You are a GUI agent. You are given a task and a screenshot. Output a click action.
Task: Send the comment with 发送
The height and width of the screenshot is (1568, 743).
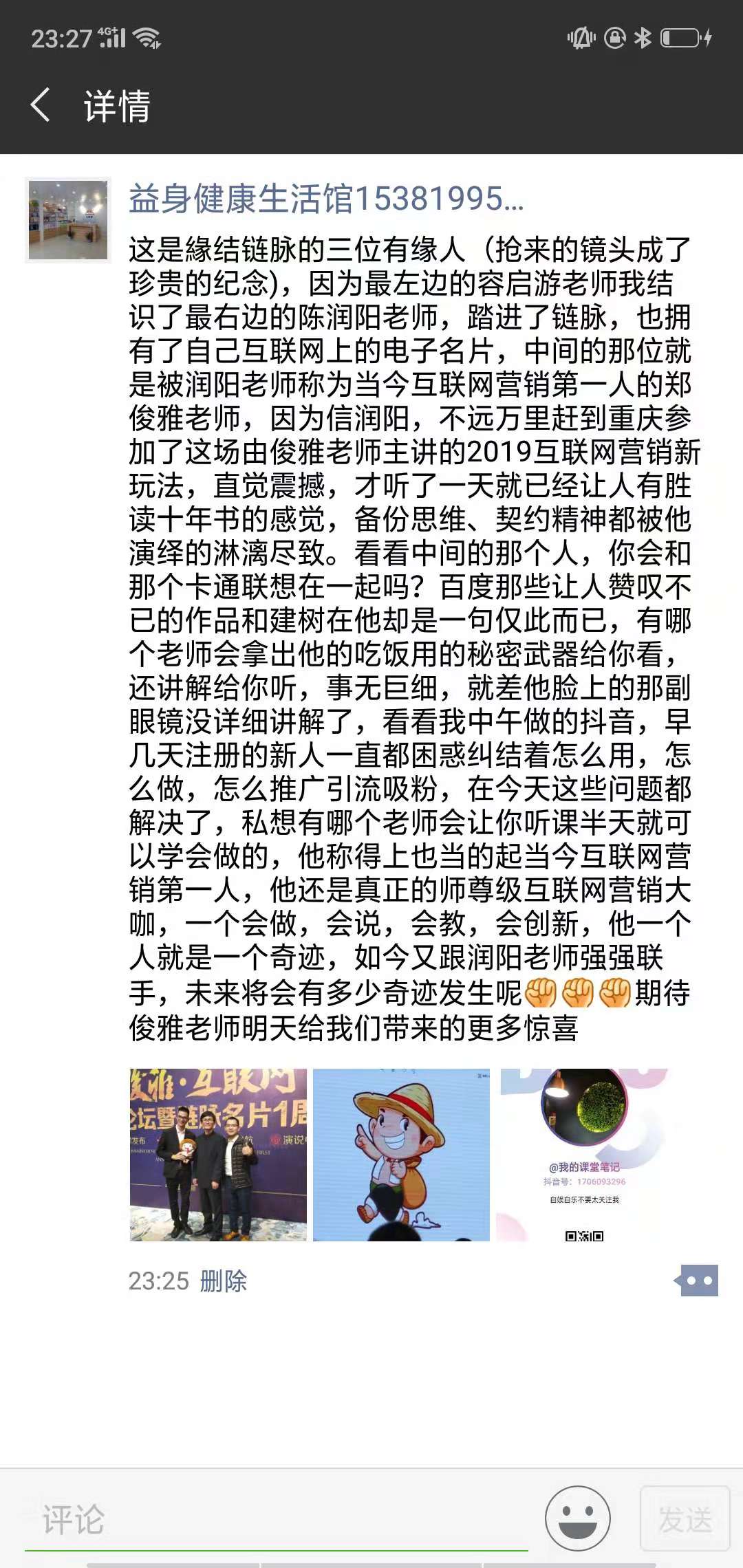pos(685,1518)
